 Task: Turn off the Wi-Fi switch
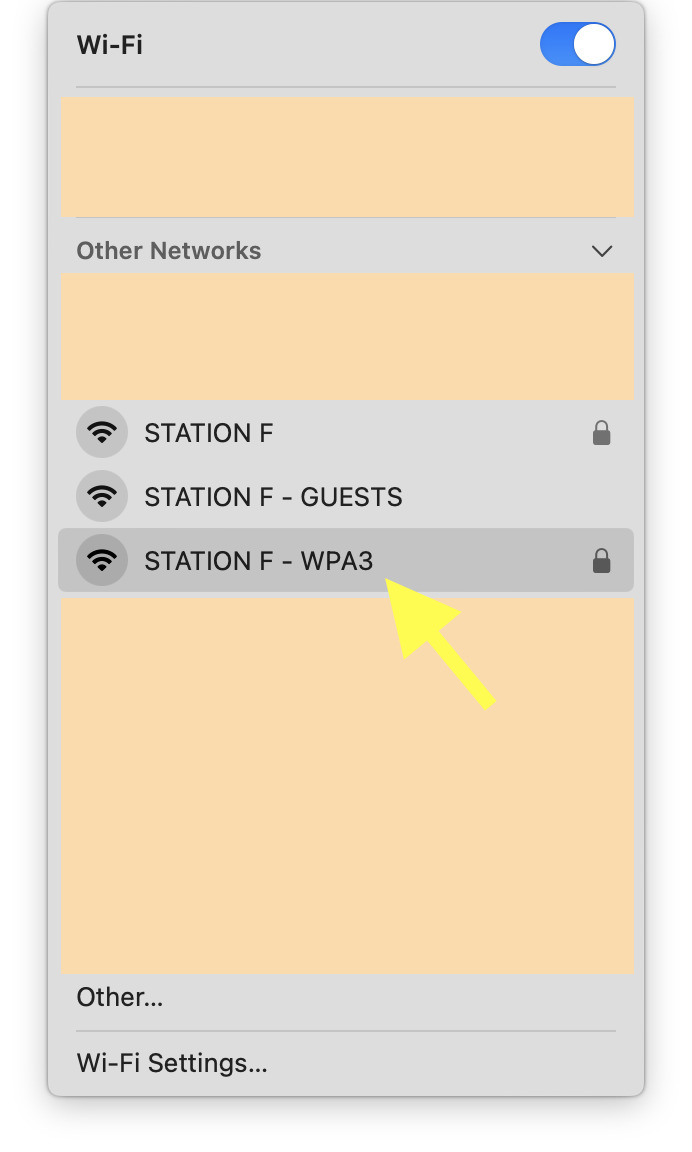577,44
